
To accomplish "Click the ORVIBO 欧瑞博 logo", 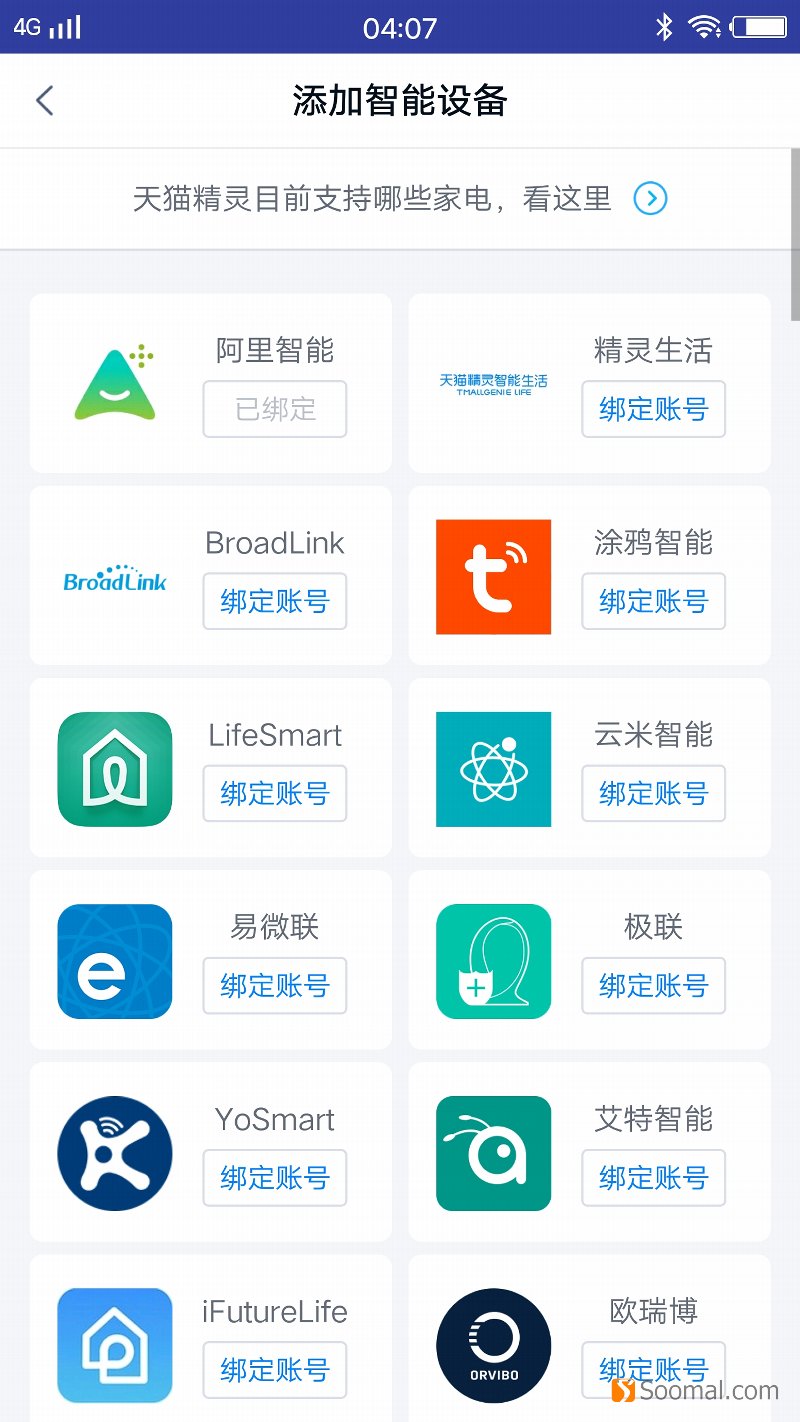I will 493,1344.
